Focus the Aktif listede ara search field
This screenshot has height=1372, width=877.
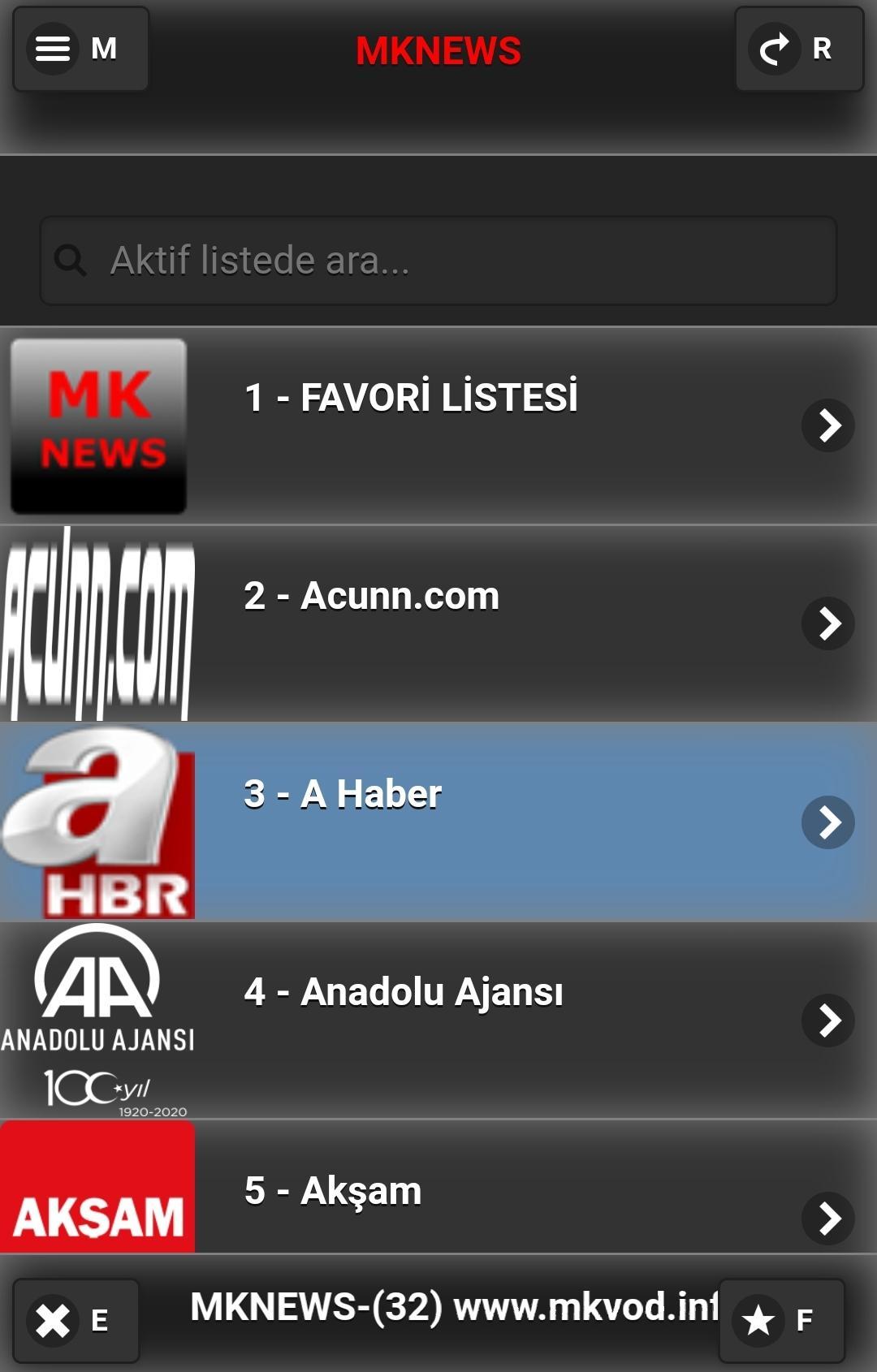pos(438,261)
